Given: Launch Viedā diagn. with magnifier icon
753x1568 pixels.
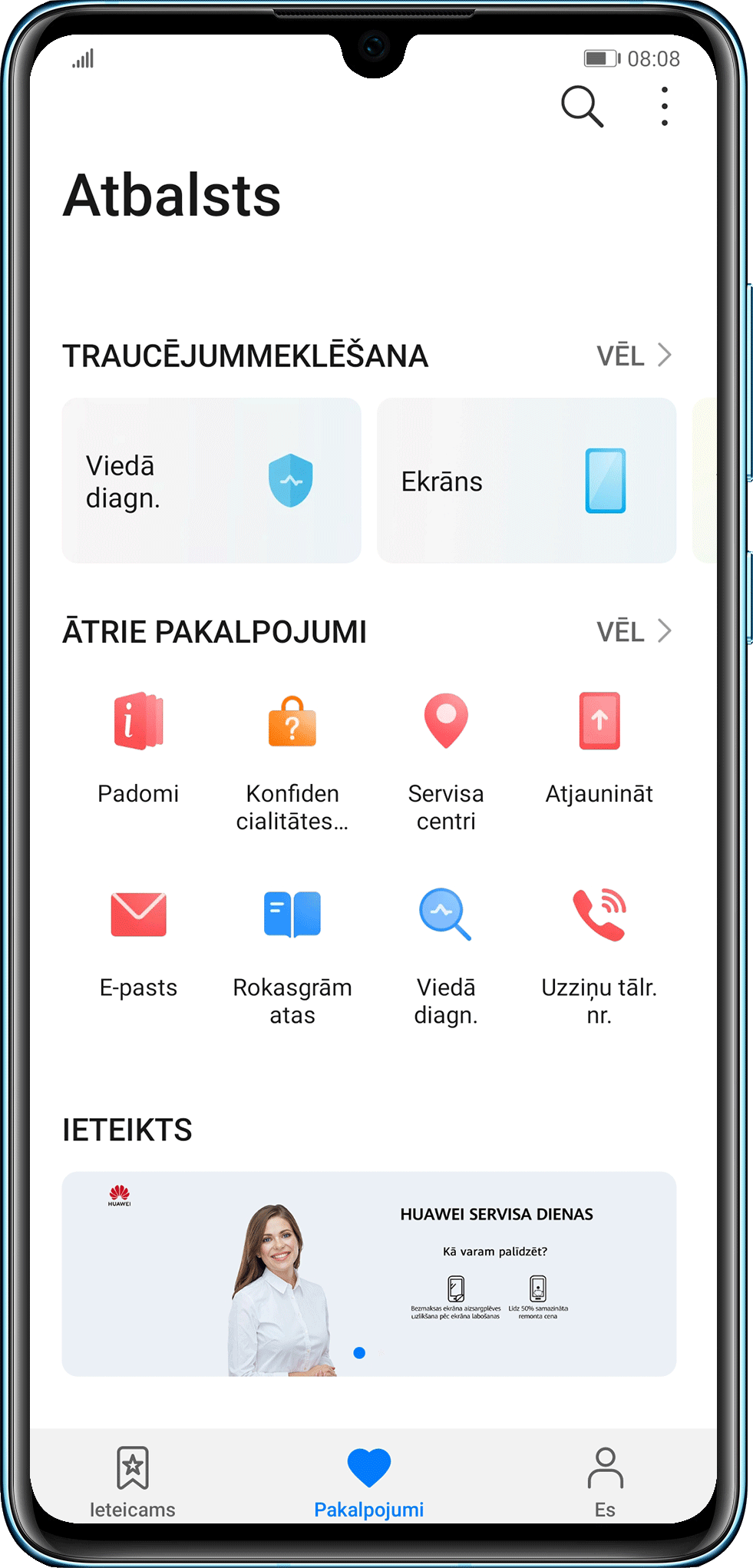Looking at the screenshot, I should (x=446, y=952).
